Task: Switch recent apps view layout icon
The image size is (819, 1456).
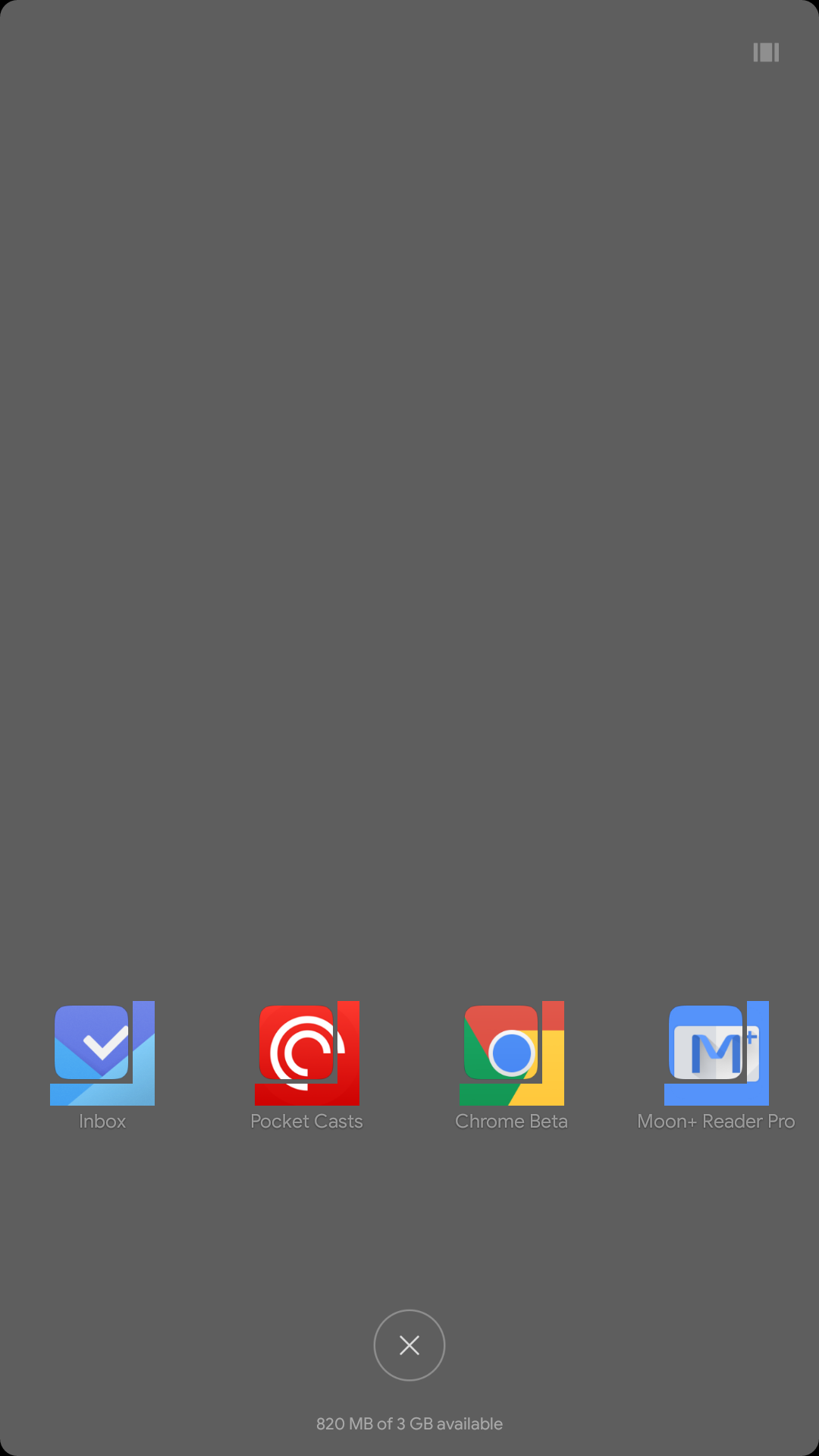Action: tap(766, 52)
